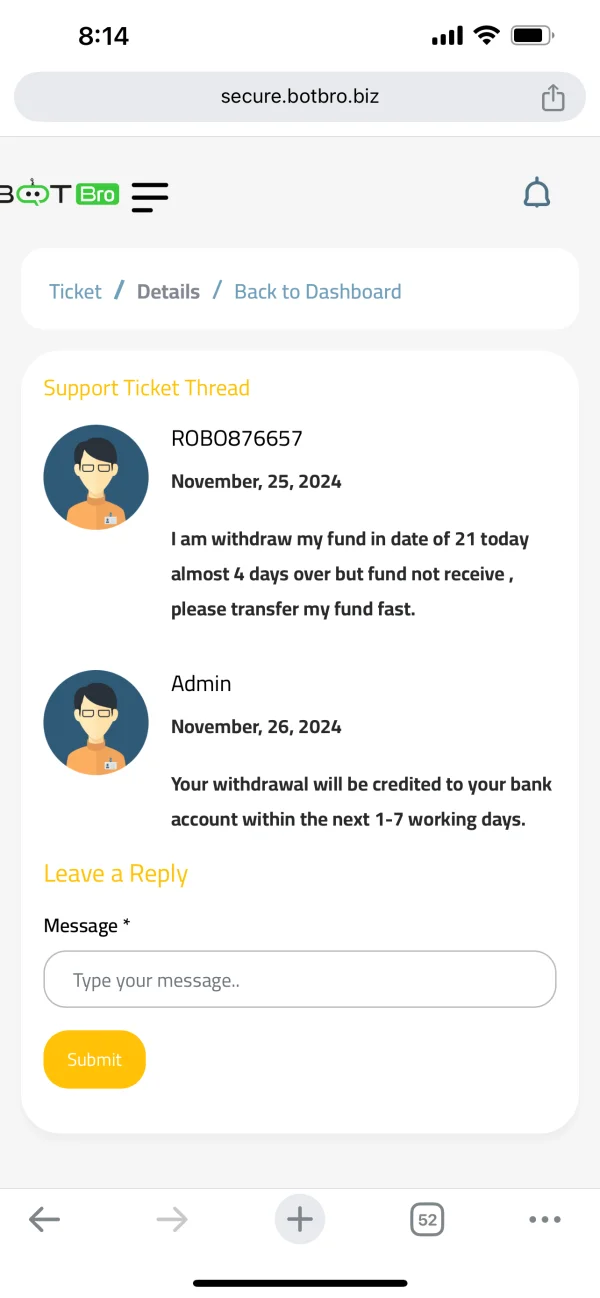
Task: Submit the ticket reply
Action: pos(95,1059)
